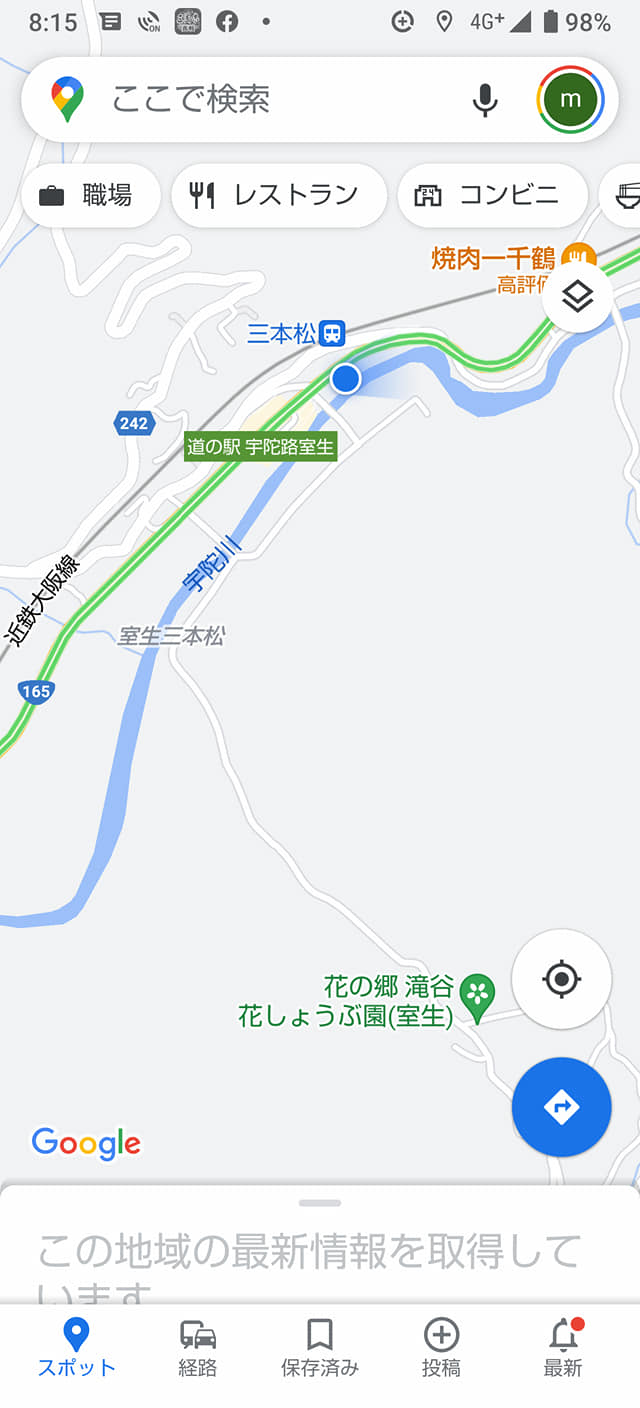The height and width of the screenshot is (1408, 640).
Task: Go to the 経路 tab
Action: (198, 1348)
